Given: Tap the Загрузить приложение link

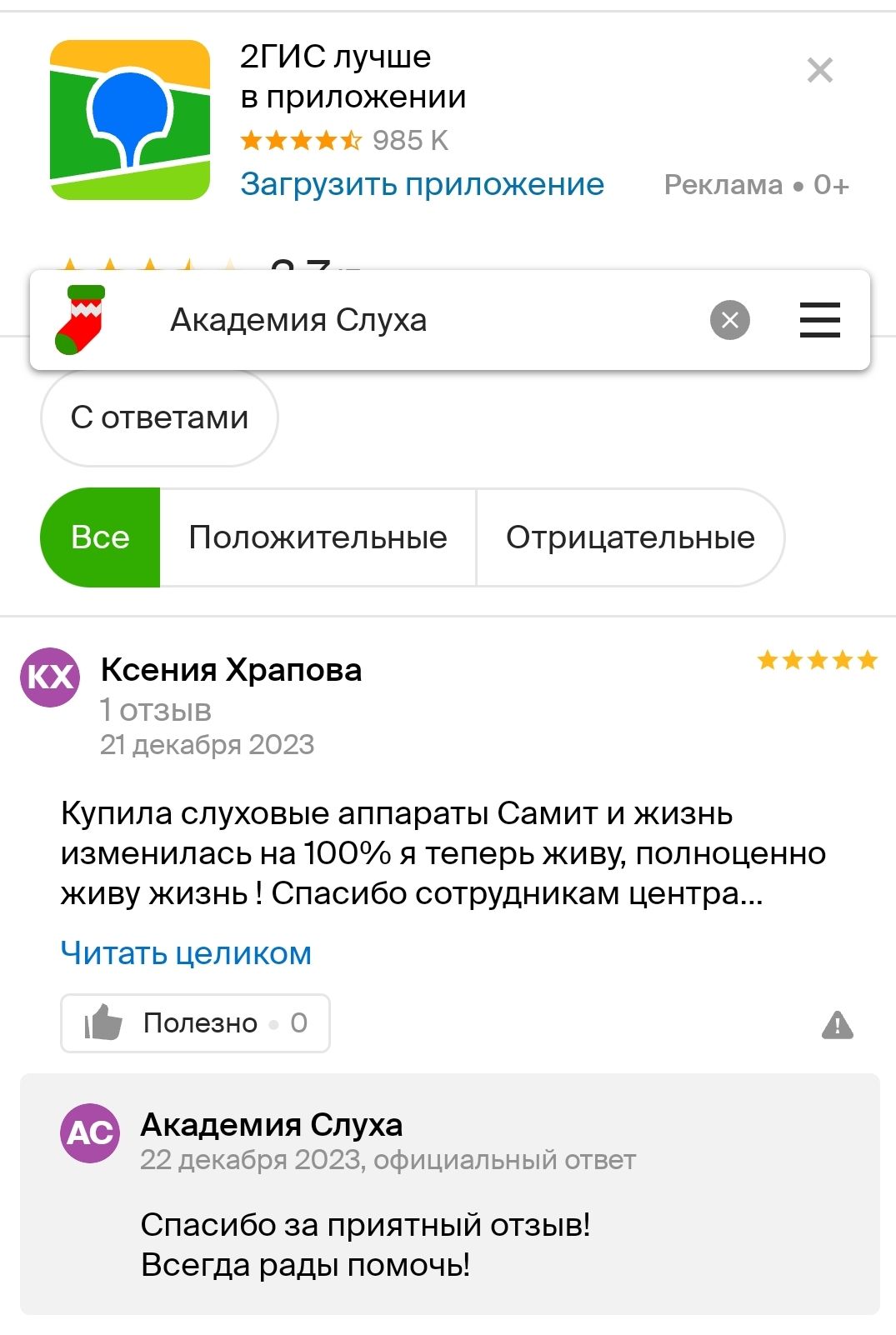Looking at the screenshot, I should tap(422, 184).
